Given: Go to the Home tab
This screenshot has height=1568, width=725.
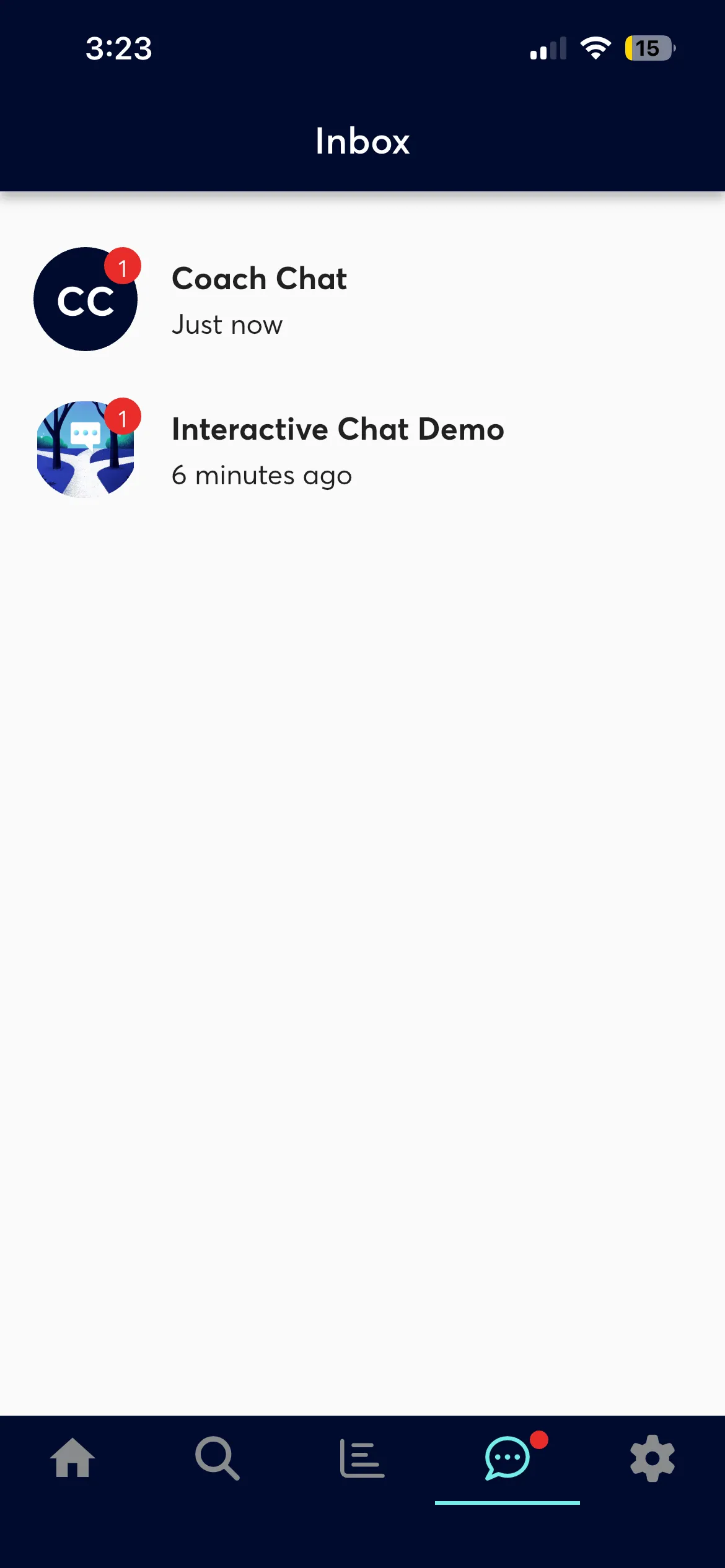Looking at the screenshot, I should tap(72, 1458).
